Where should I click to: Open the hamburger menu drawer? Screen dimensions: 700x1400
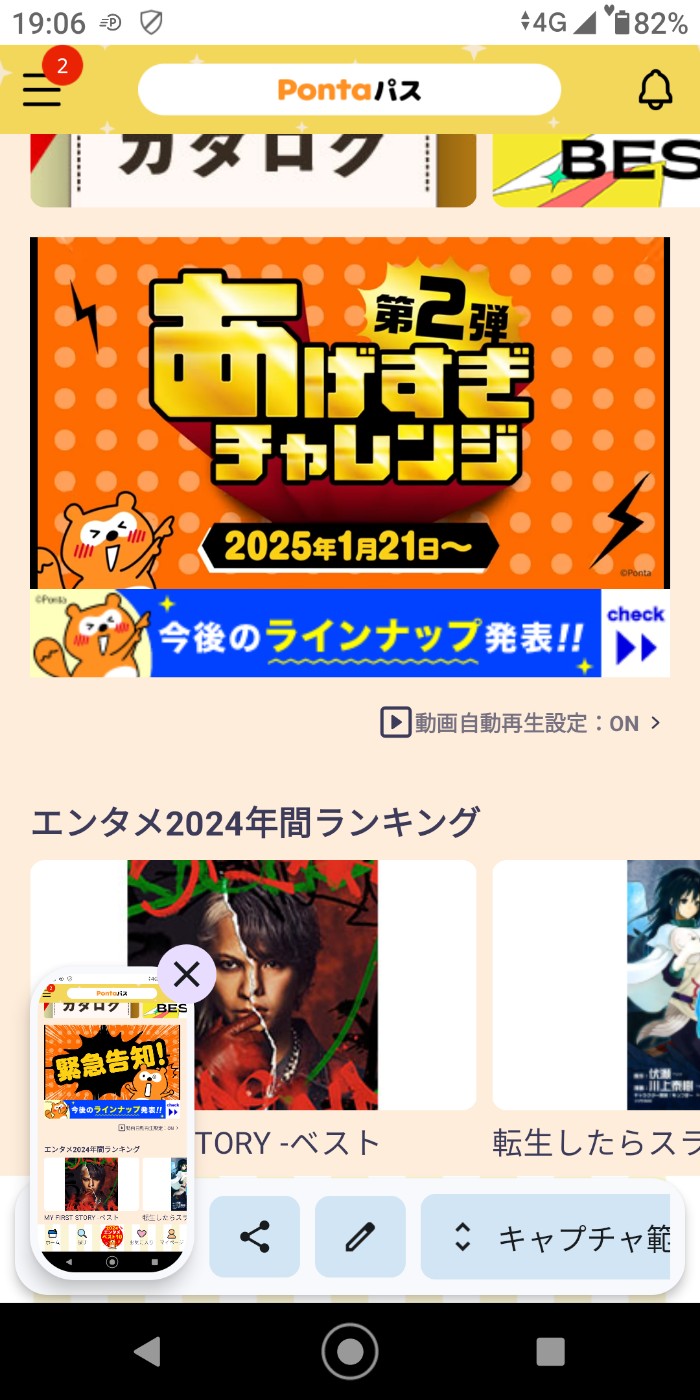click(42, 90)
